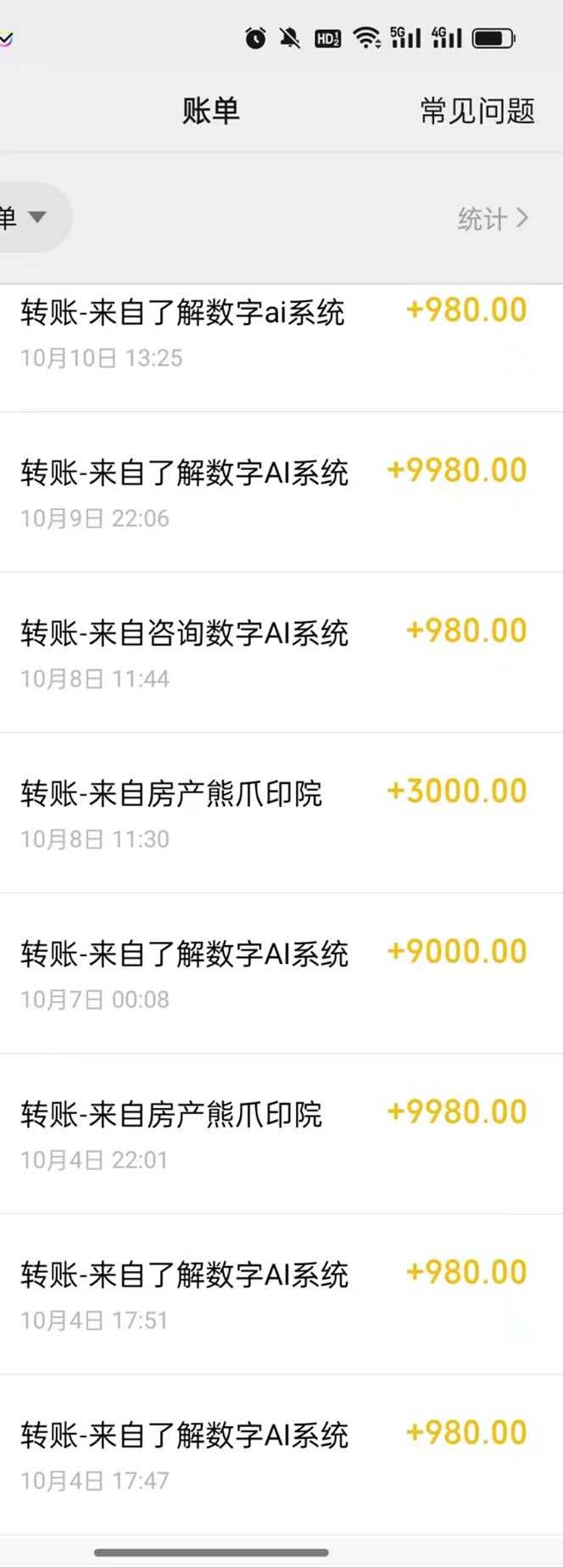Open 常见问题 help page

[x=477, y=111]
